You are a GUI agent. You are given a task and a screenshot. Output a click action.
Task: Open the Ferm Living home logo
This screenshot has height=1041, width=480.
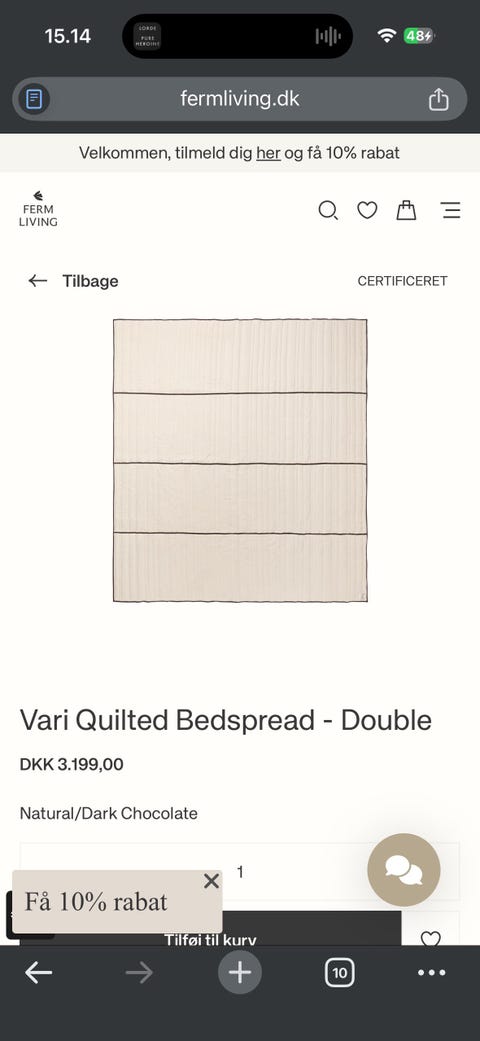coord(38,209)
